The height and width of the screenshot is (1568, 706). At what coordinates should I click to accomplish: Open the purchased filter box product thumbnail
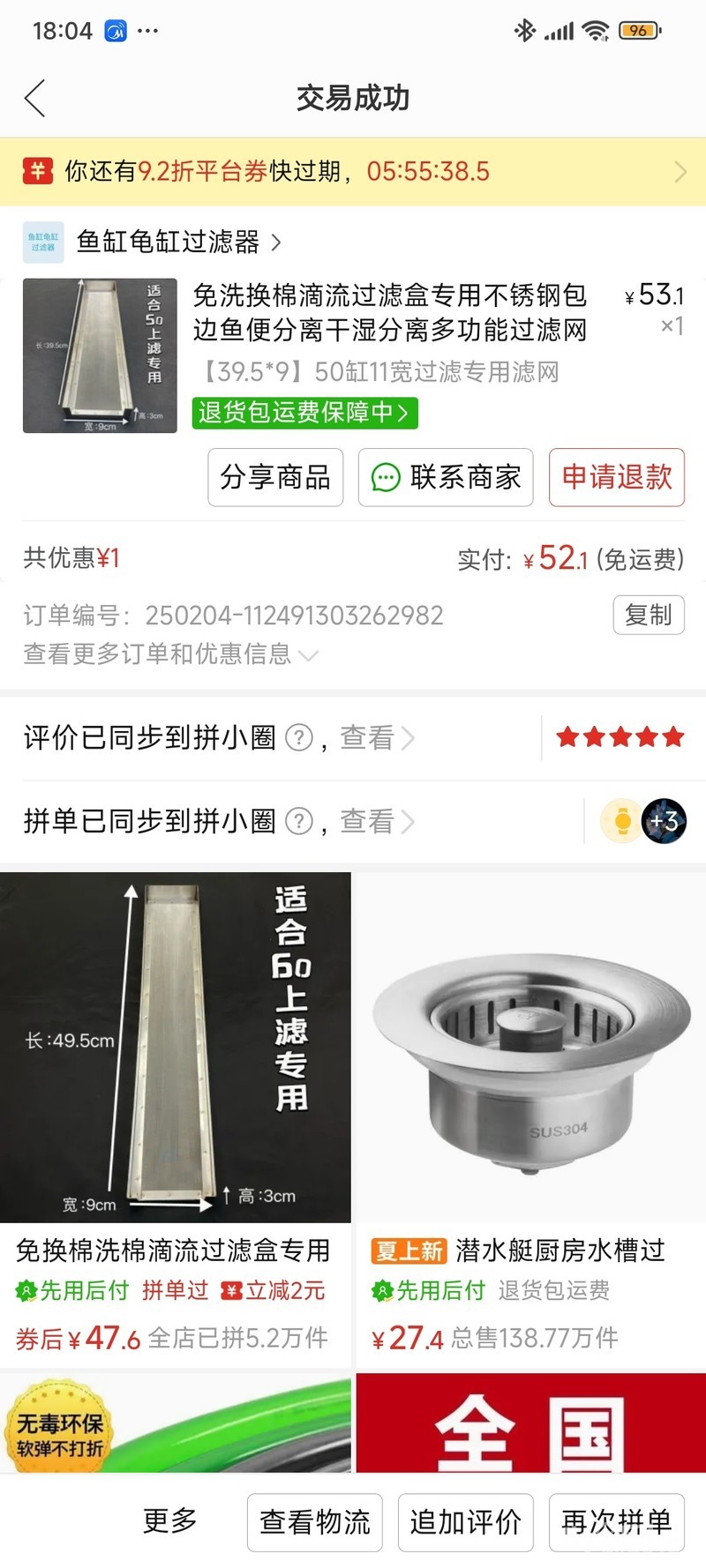click(100, 355)
